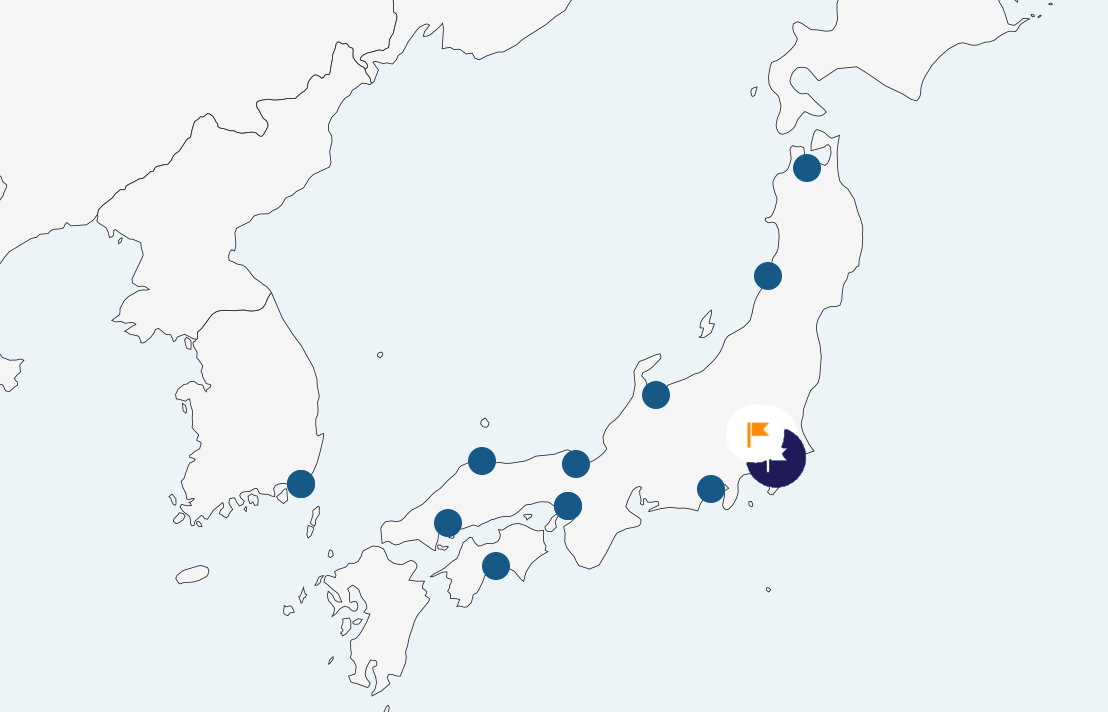Image resolution: width=1108 pixels, height=712 pixels.
Task: Open the marker at Aomori in northern Honshu
Action: (x=807, y=168)
